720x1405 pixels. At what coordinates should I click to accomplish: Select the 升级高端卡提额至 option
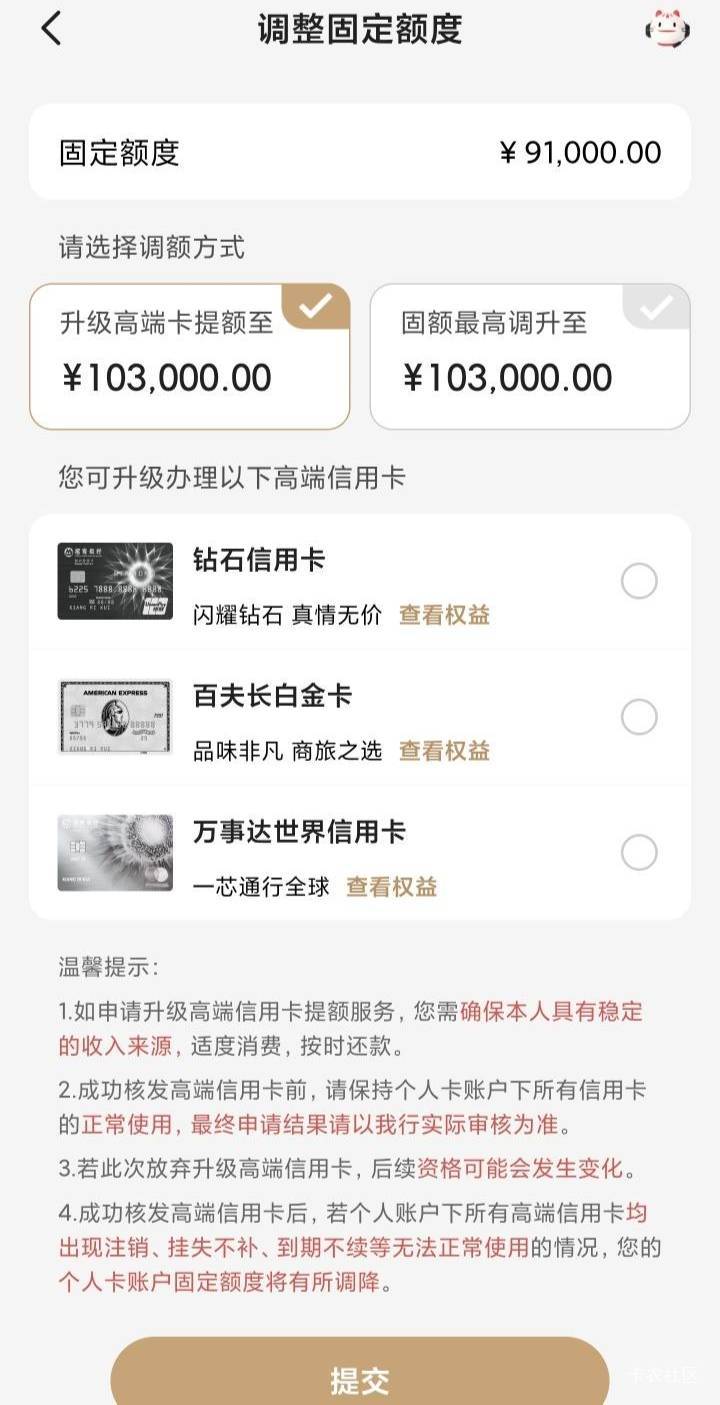click(190, 356)
